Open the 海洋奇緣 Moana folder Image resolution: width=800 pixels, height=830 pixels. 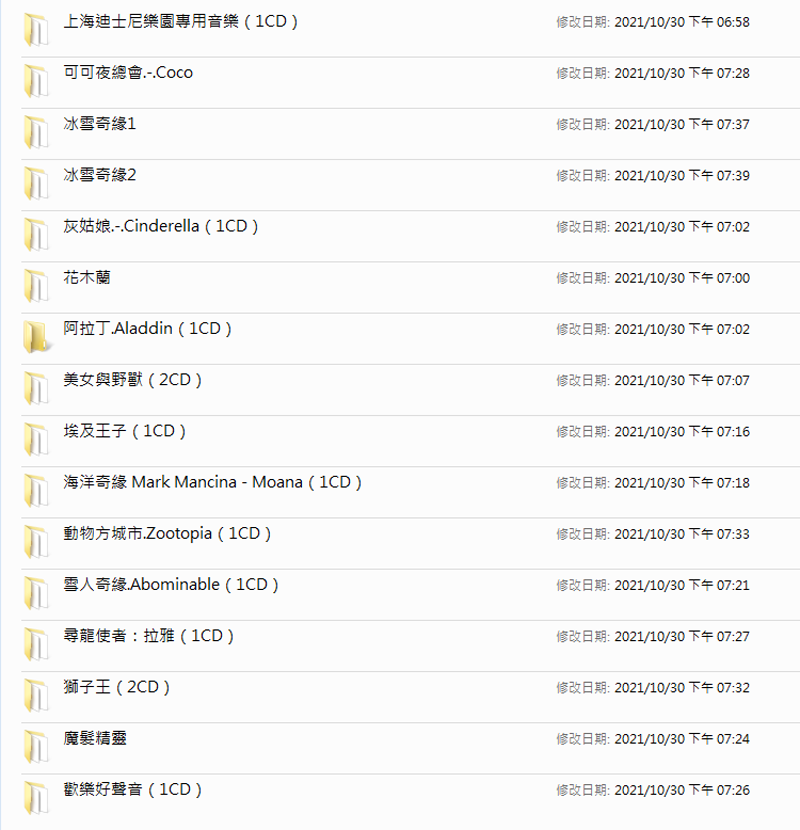pyautogui.click(x=212, y=482)
